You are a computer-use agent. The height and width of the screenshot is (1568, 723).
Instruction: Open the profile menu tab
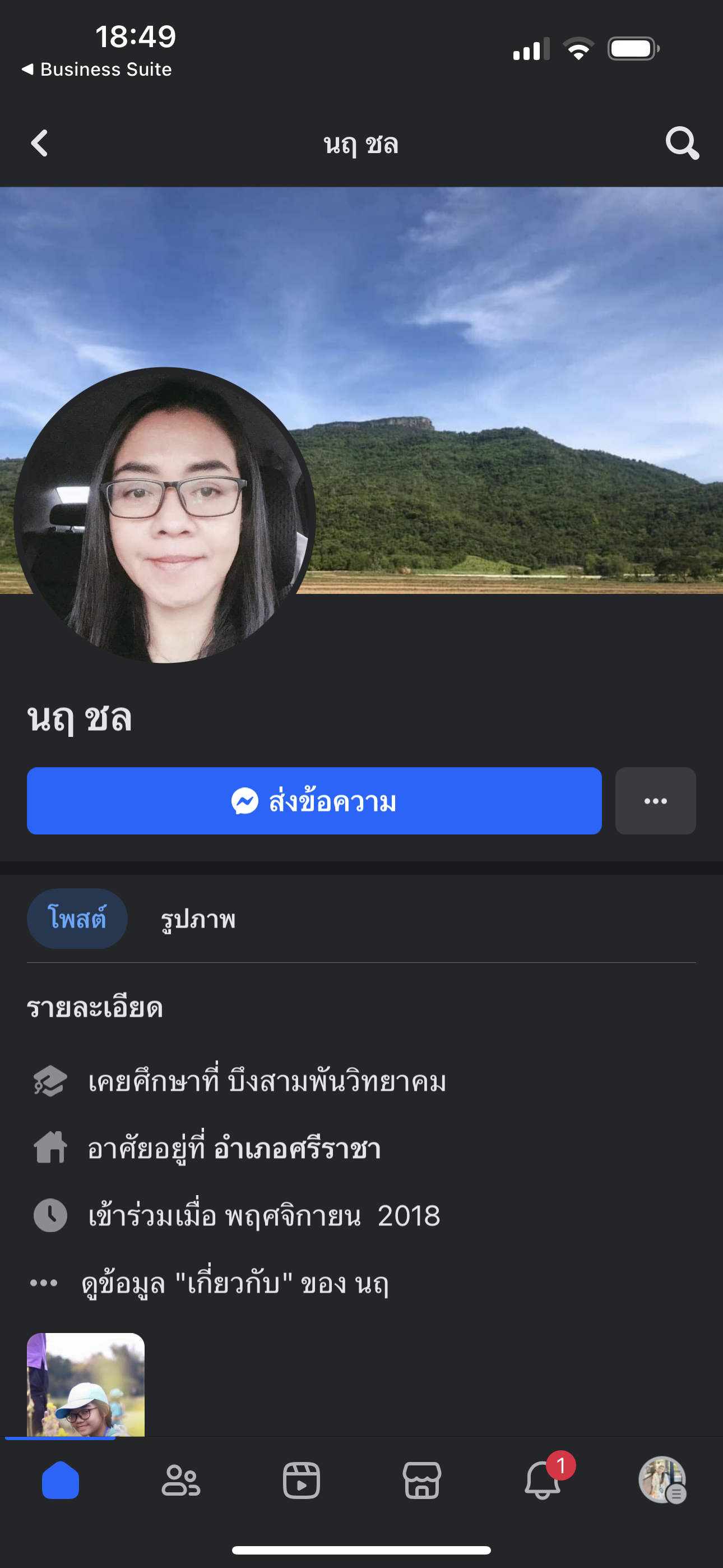pos(662,1481)
